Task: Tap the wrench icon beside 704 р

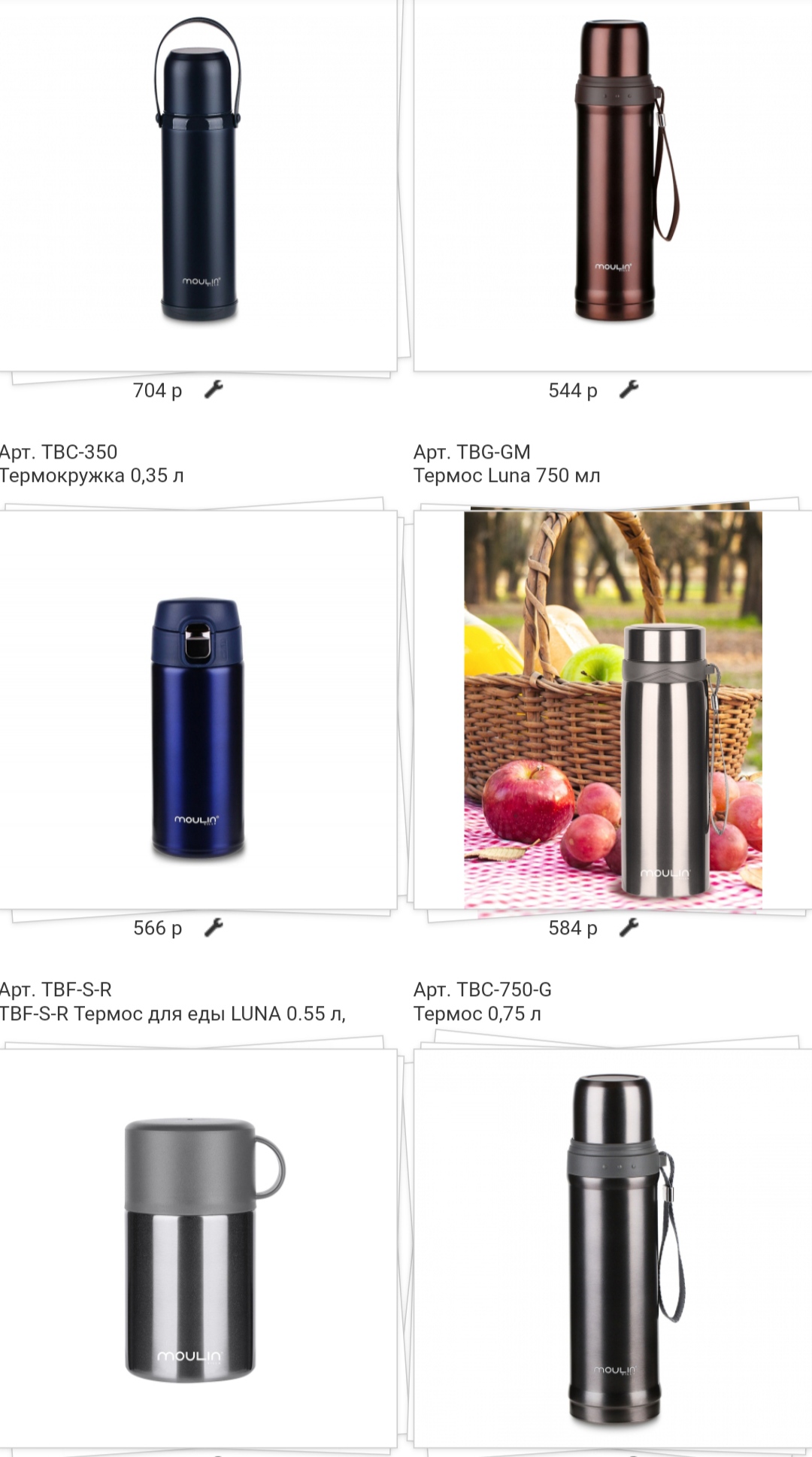Action: click(x=214, y=389)
